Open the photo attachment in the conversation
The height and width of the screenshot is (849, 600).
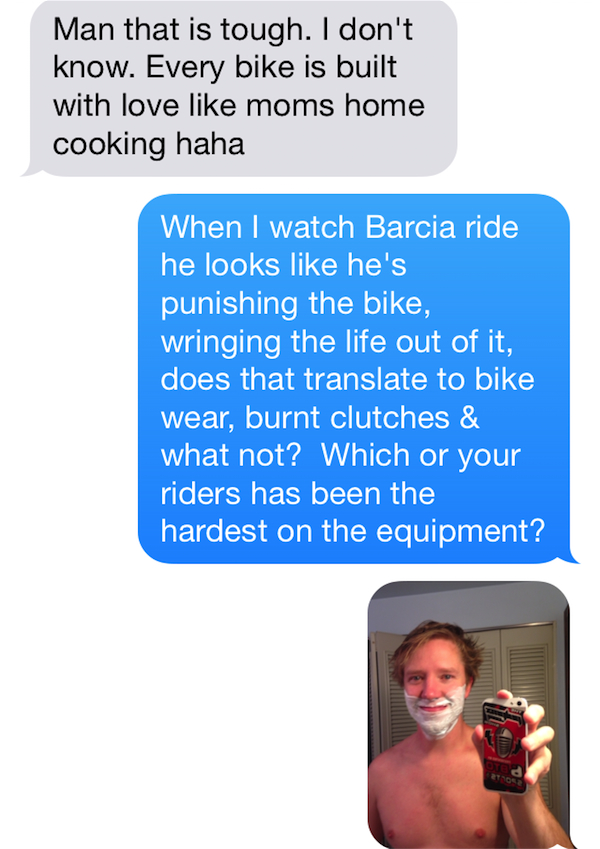coord(468,714)
